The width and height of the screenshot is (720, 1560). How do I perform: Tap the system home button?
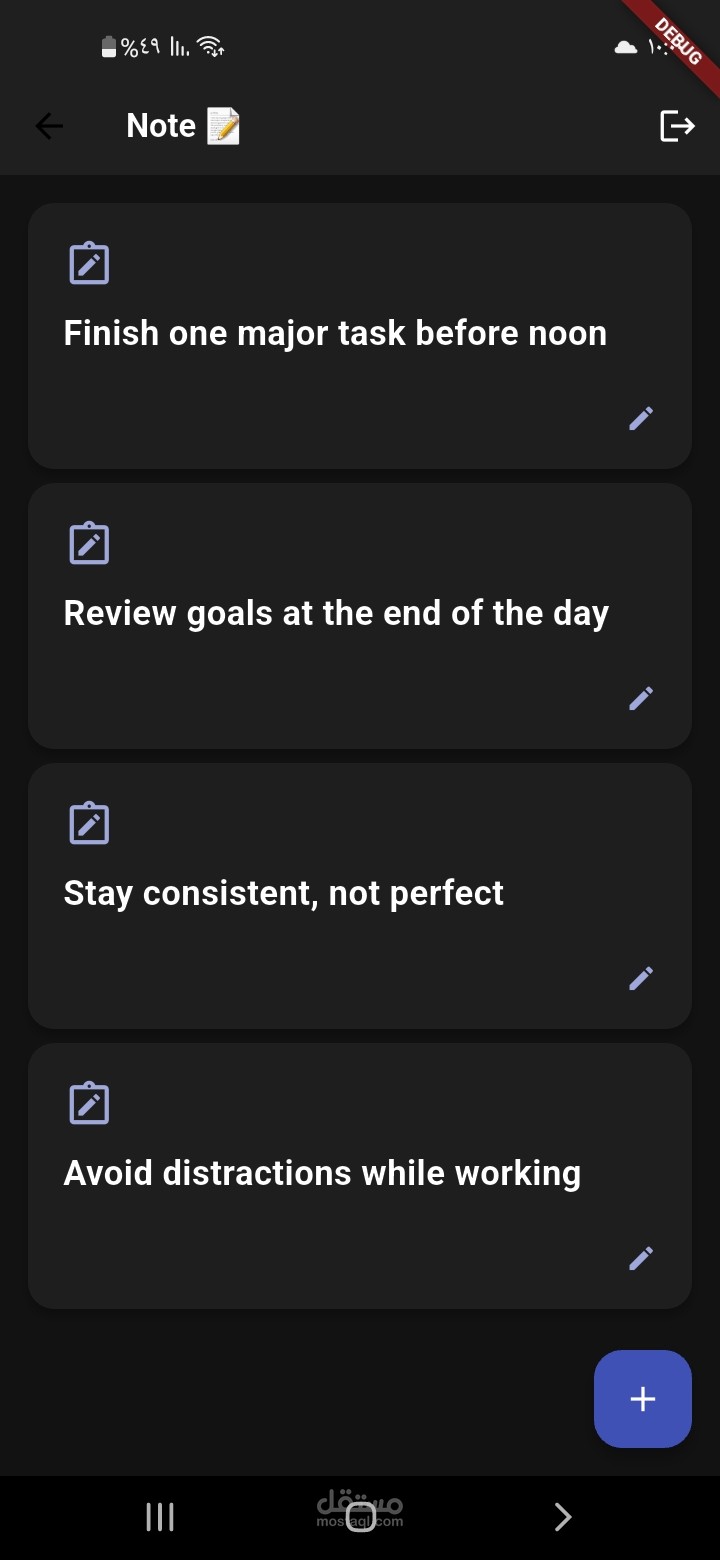coord(360,1517)
